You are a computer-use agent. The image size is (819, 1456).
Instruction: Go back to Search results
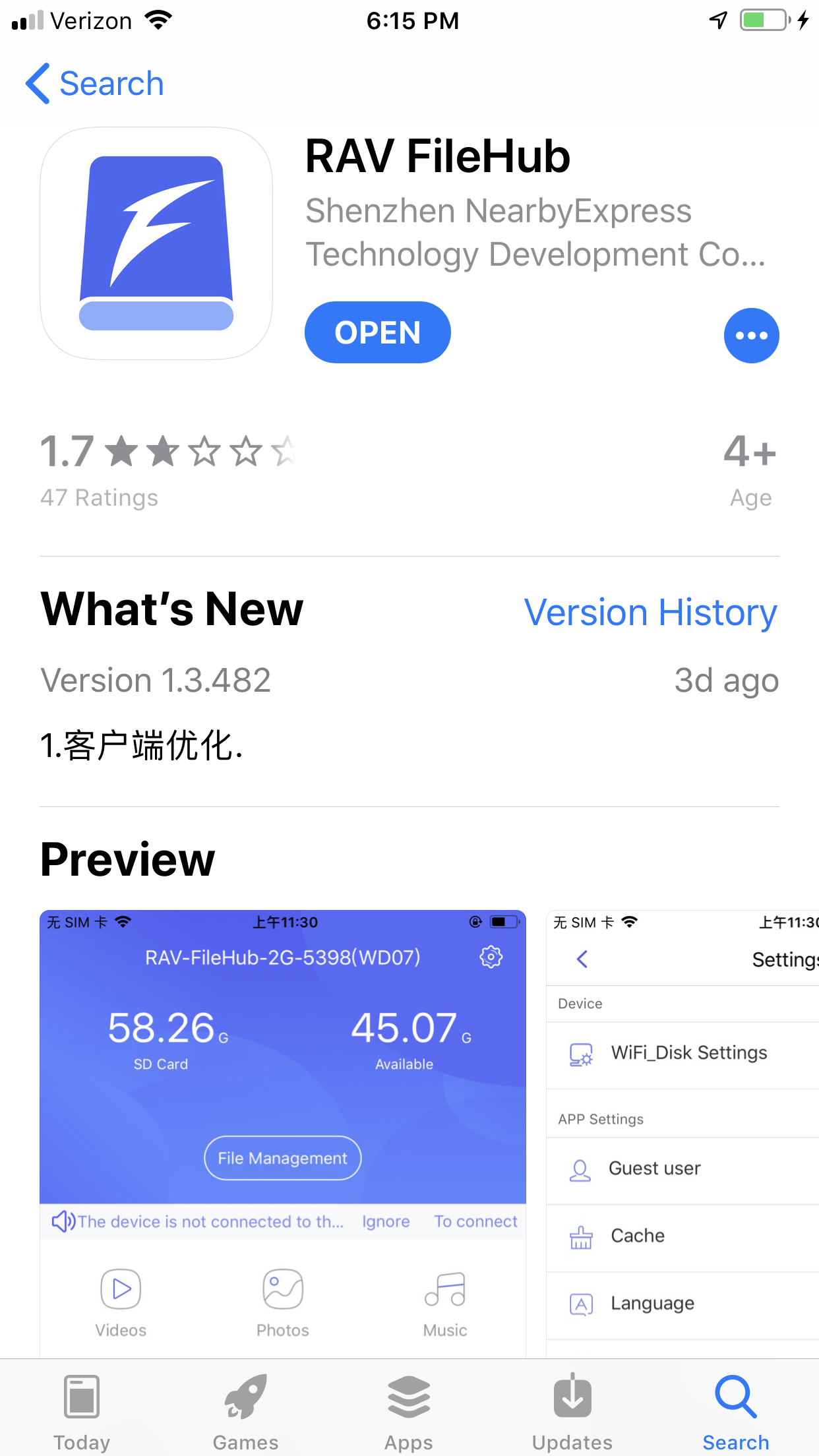point(94,84)
